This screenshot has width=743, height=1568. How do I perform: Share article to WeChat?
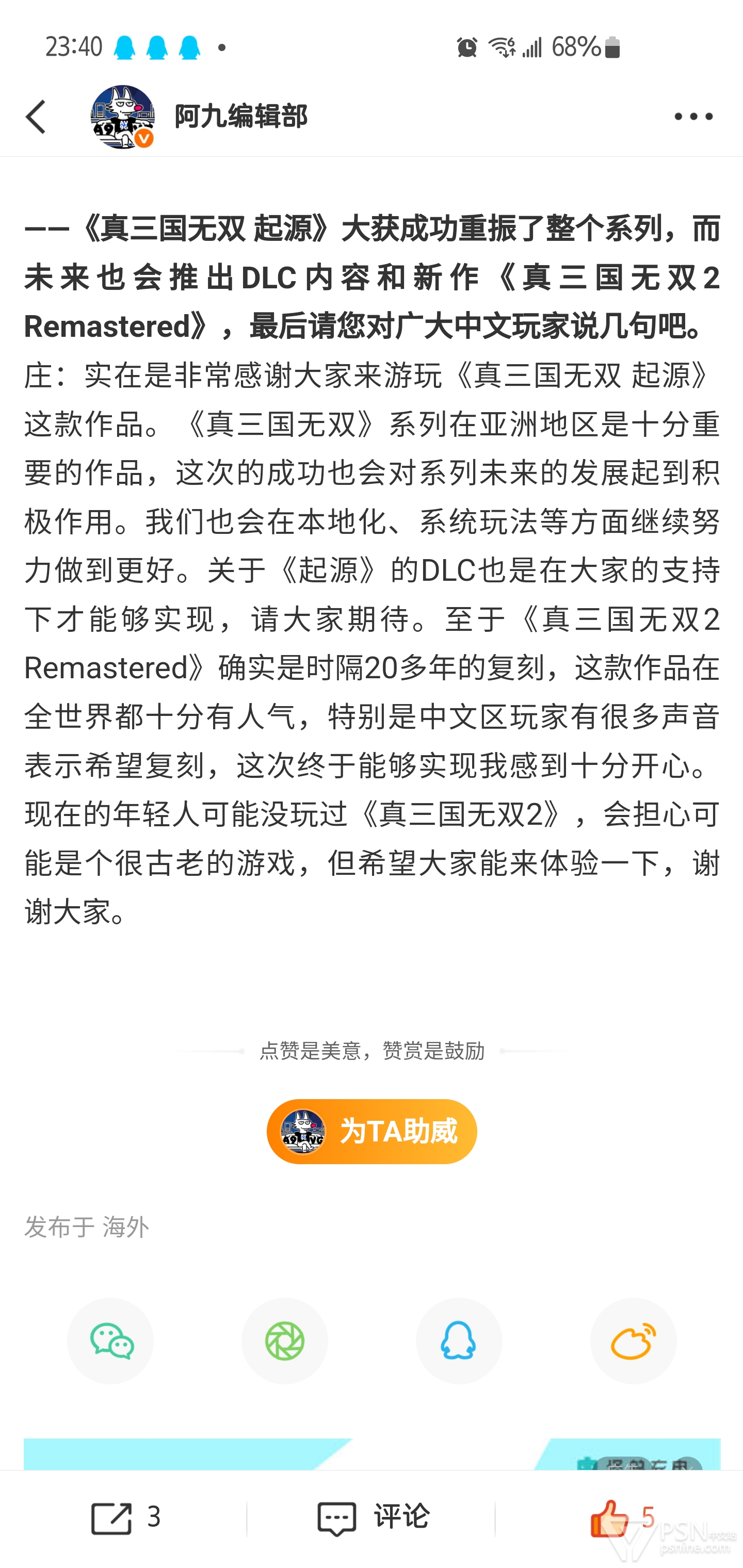click(x=110, y=1341)
